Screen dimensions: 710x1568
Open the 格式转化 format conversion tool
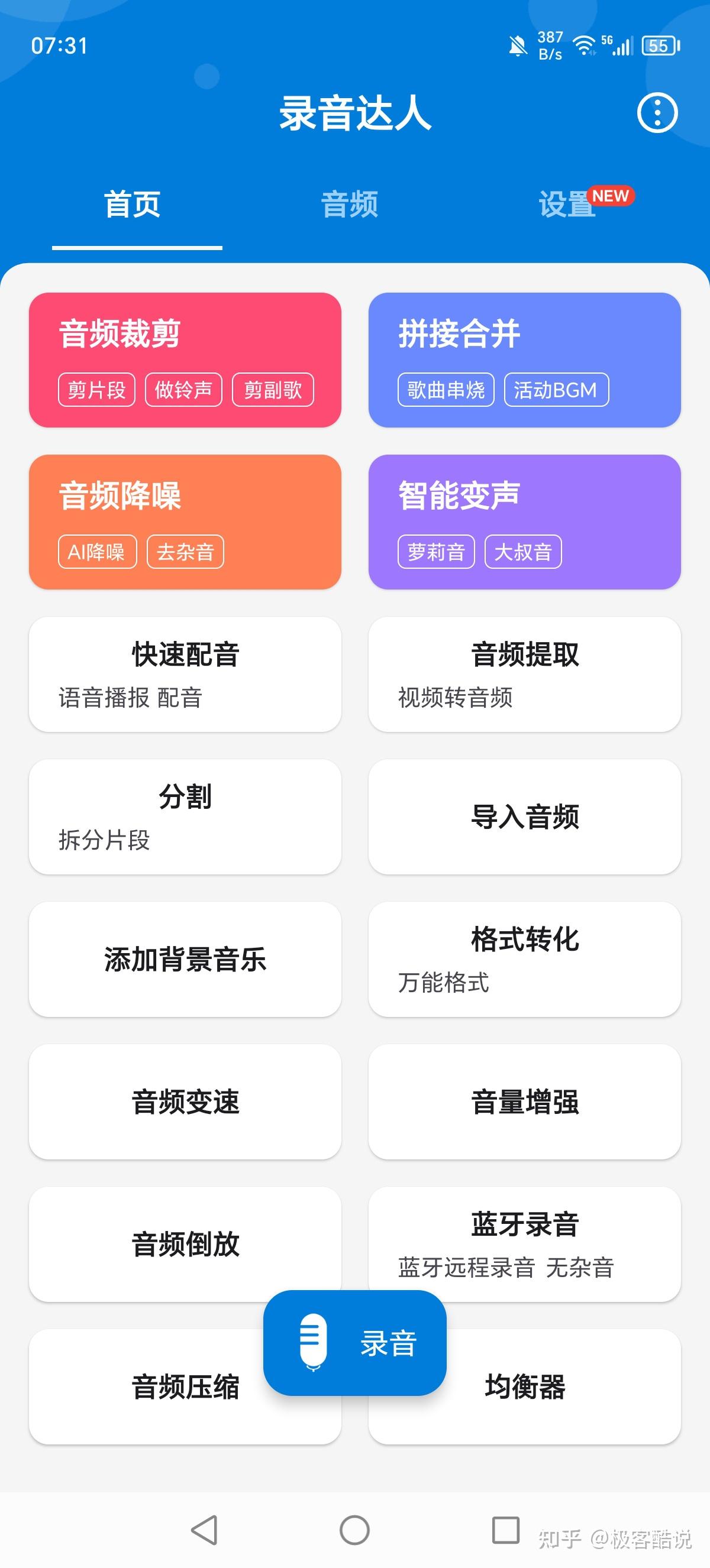point(525,958)
